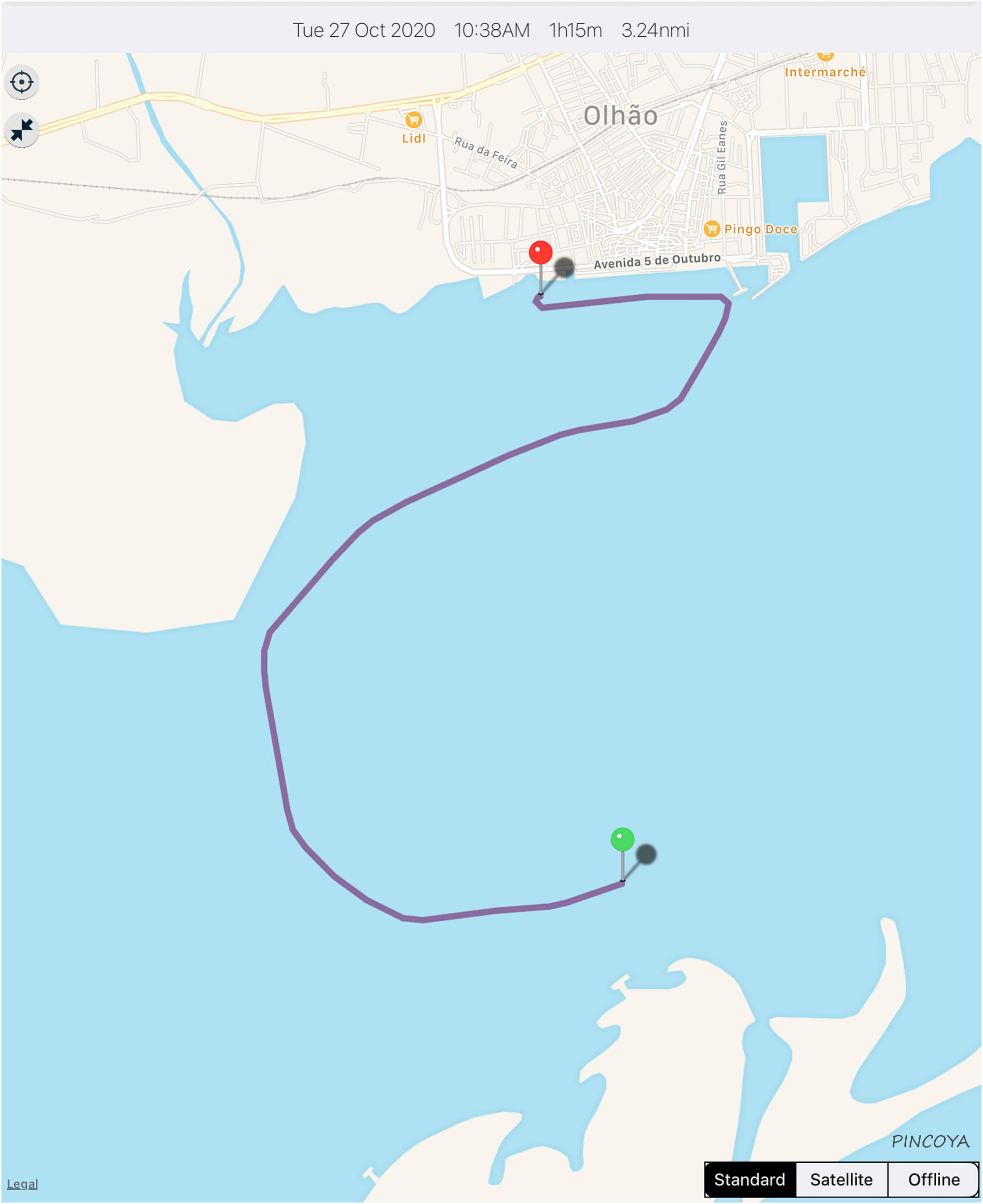Switch to Satellite map view
Image resolution: width=983 pixels, height=1204 pixels.
tap(841, 1179)
